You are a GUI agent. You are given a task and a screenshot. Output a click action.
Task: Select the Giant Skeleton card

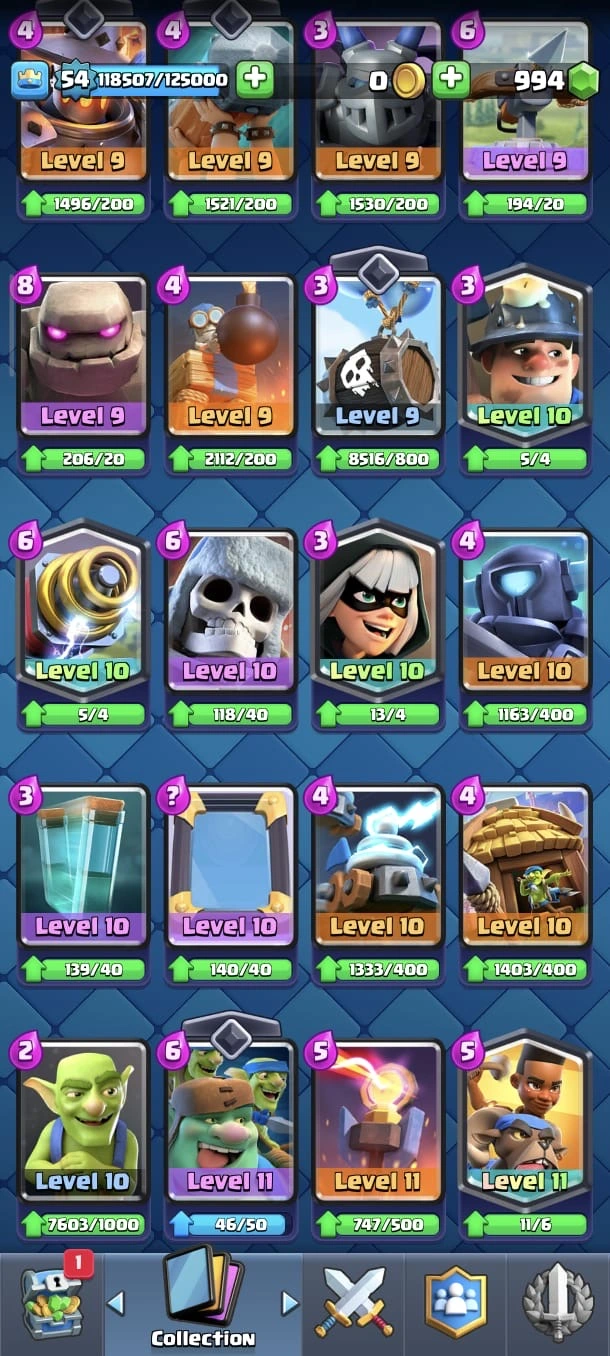229,612
